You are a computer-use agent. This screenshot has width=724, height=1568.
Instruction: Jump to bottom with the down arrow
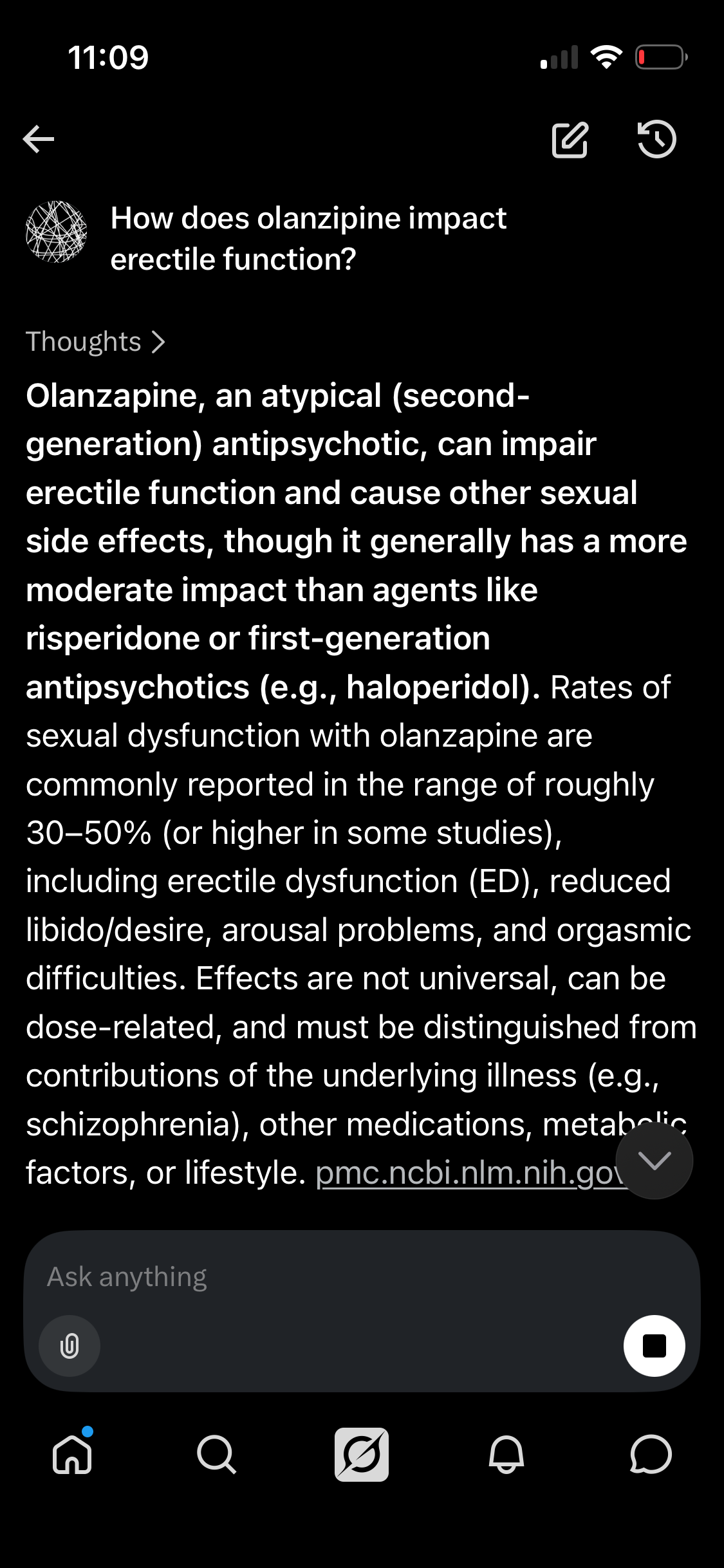[x=654, y=1160]
